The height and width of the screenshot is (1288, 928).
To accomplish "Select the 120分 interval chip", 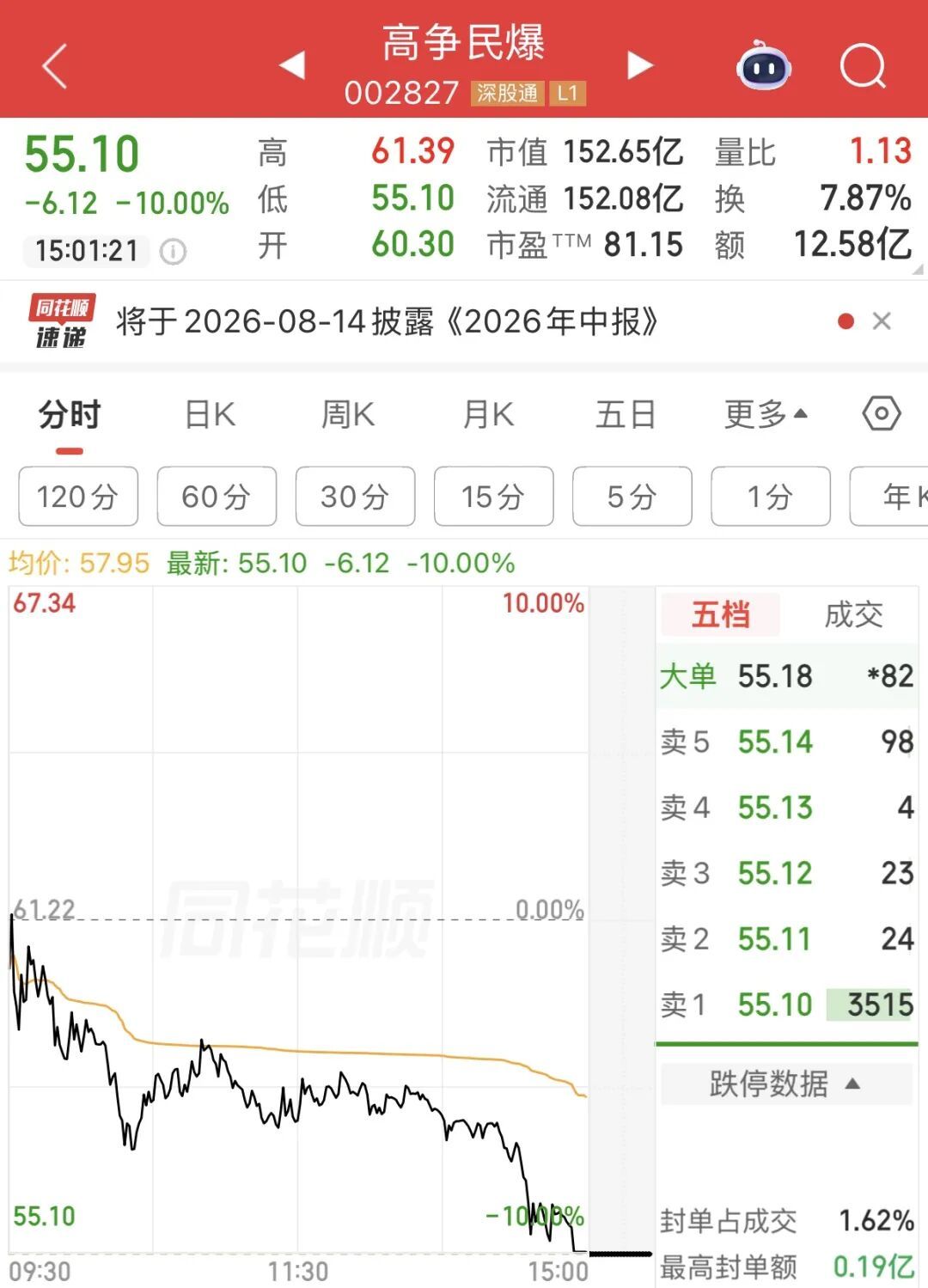I will tap(78, 497).
